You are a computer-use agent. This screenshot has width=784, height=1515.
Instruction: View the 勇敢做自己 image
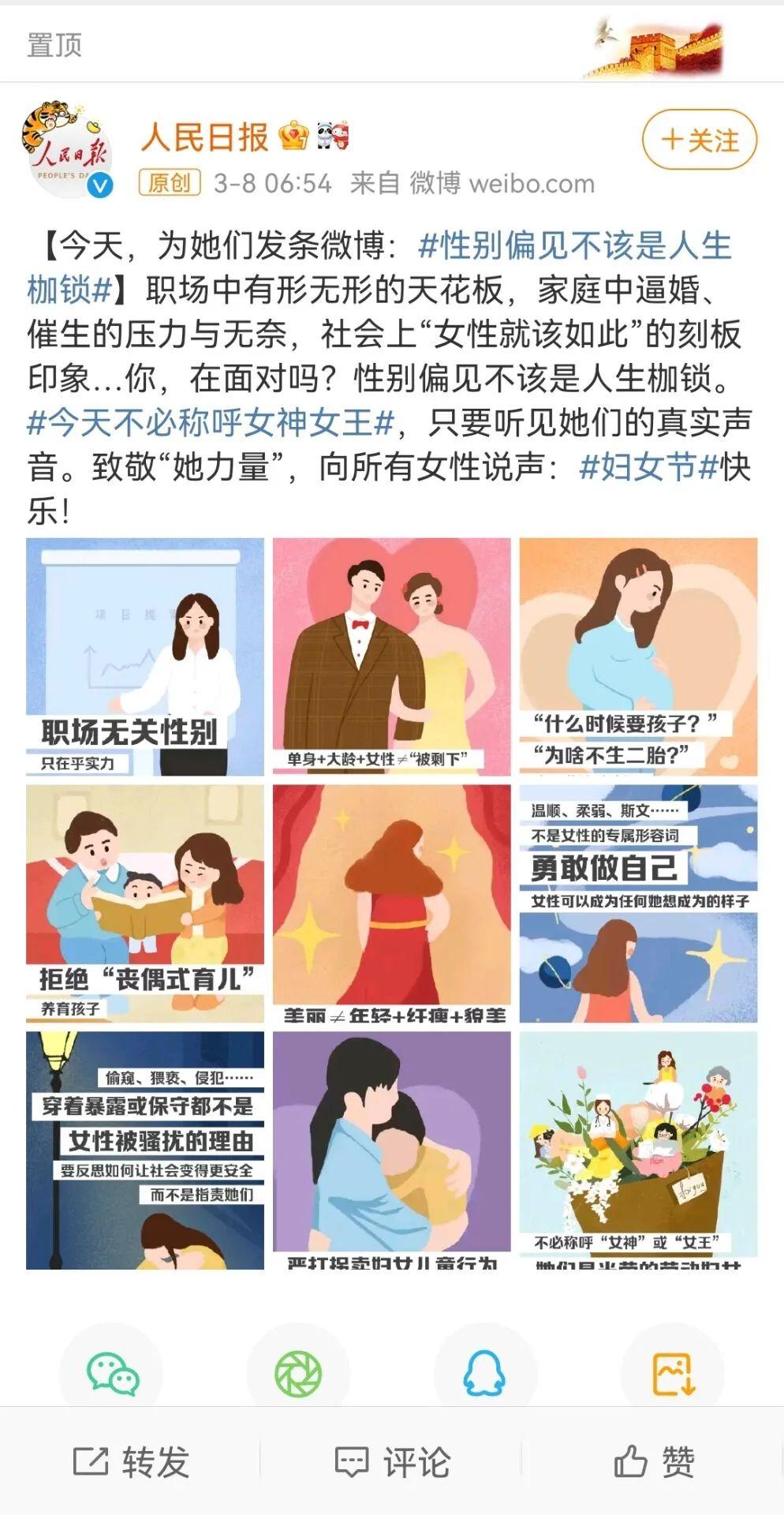[x=638, y=903]
